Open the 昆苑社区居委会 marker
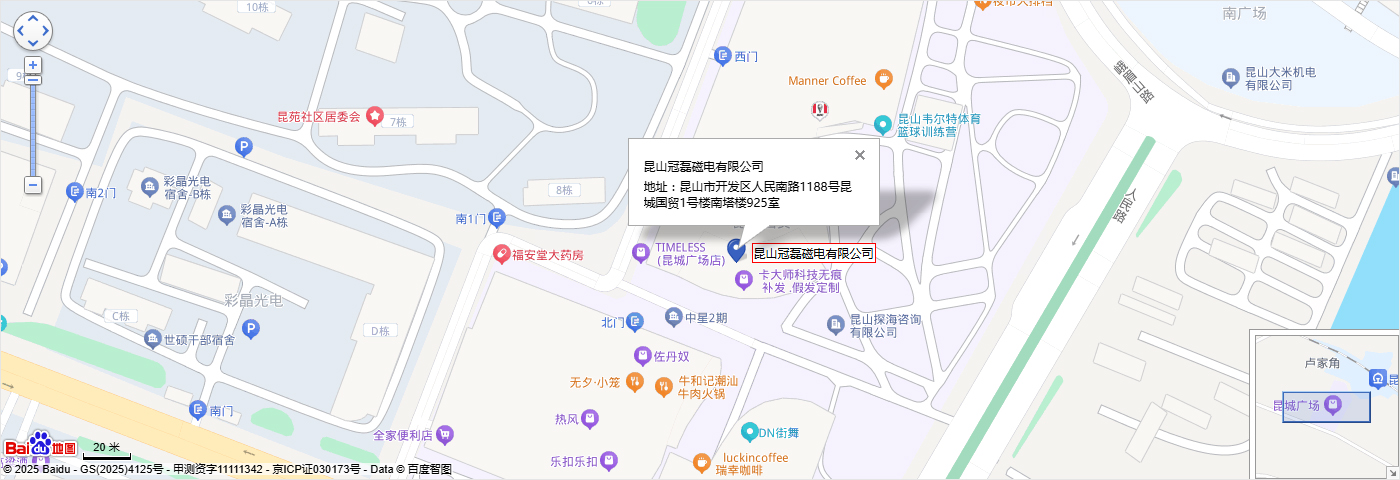The height and width of the screenshot is (480, 1400). pos(375,117)
